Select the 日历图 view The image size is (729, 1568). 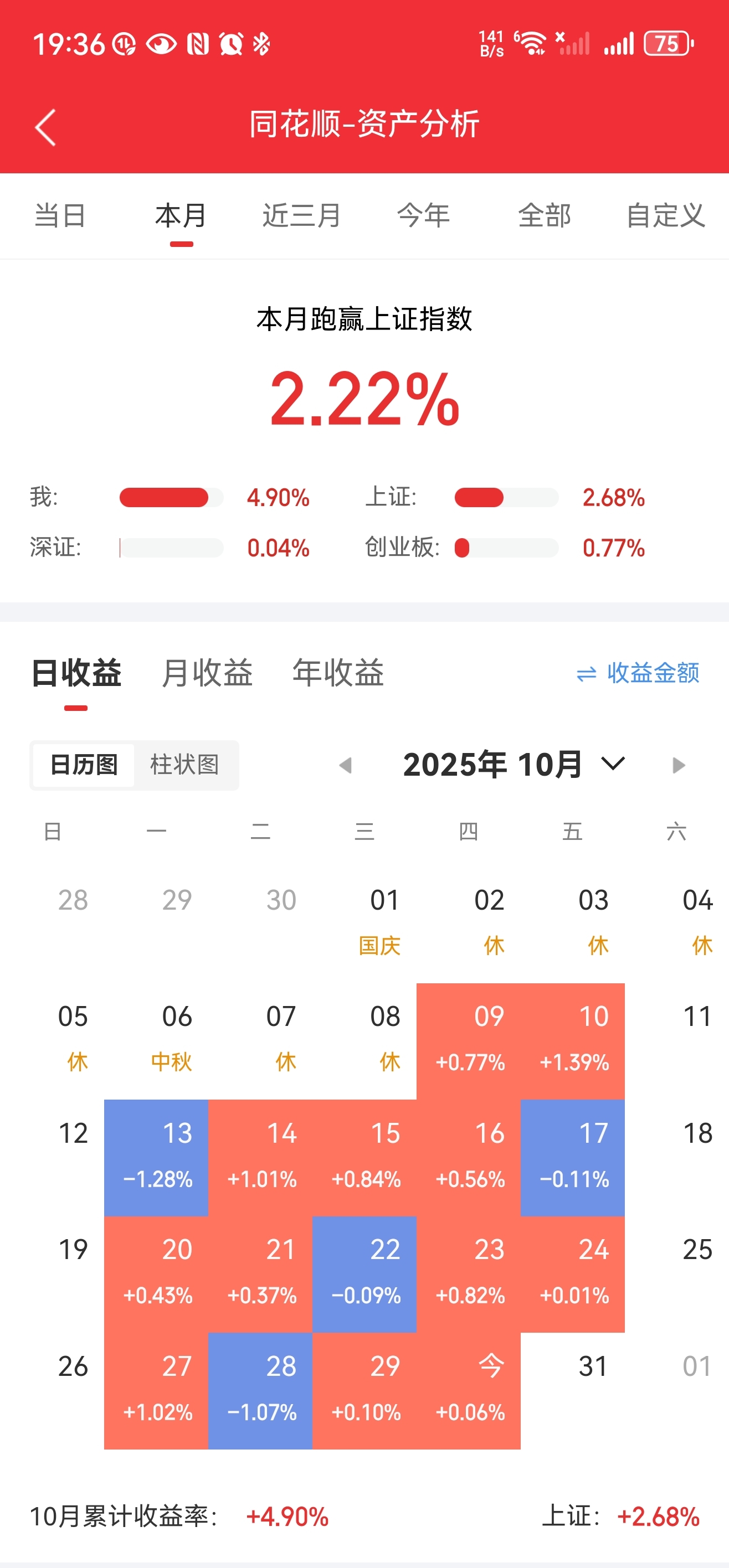[x=84, y=765]
